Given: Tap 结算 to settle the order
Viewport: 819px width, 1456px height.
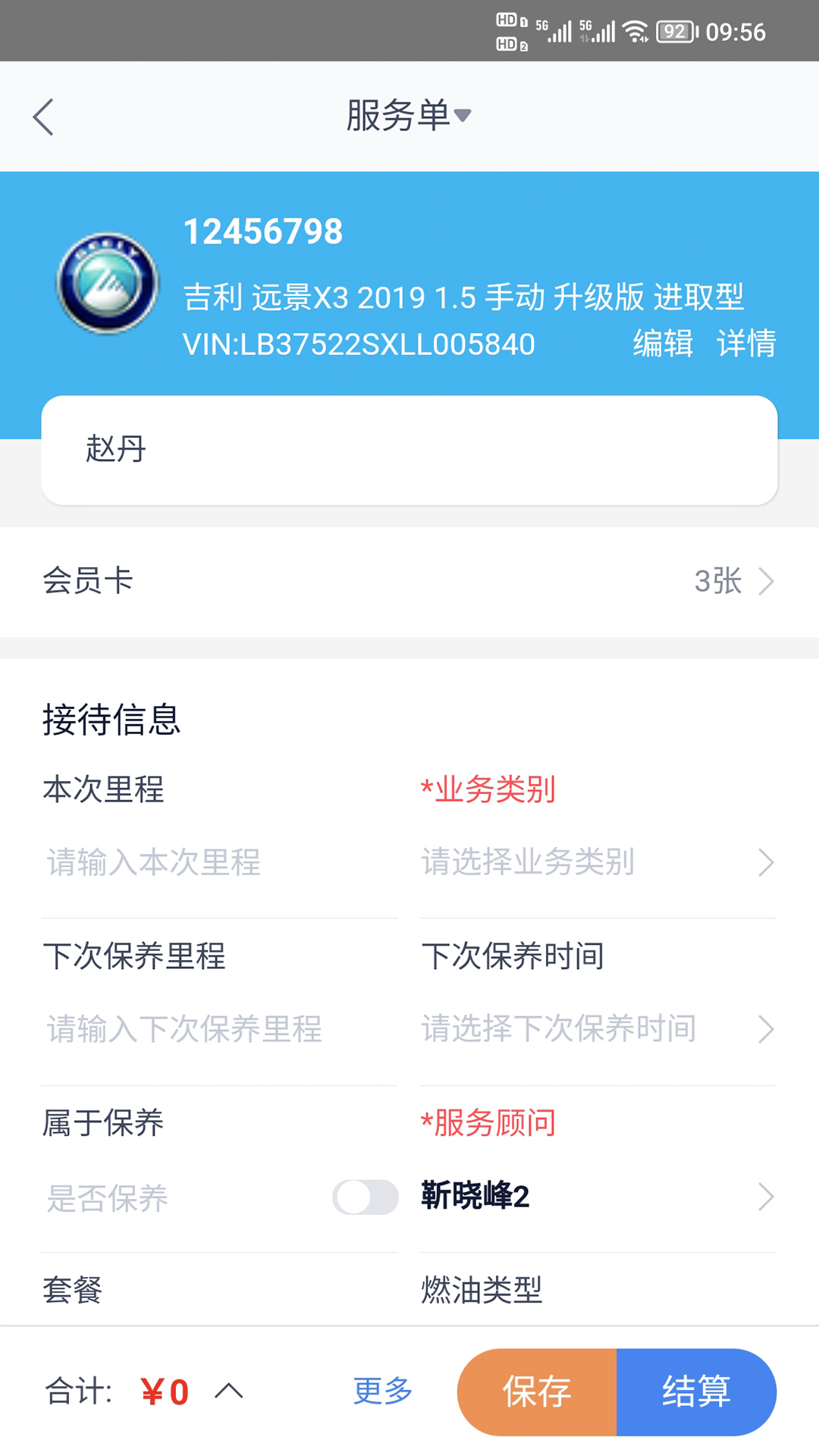Looking at the screenshot, I should tap(696, 1392).
